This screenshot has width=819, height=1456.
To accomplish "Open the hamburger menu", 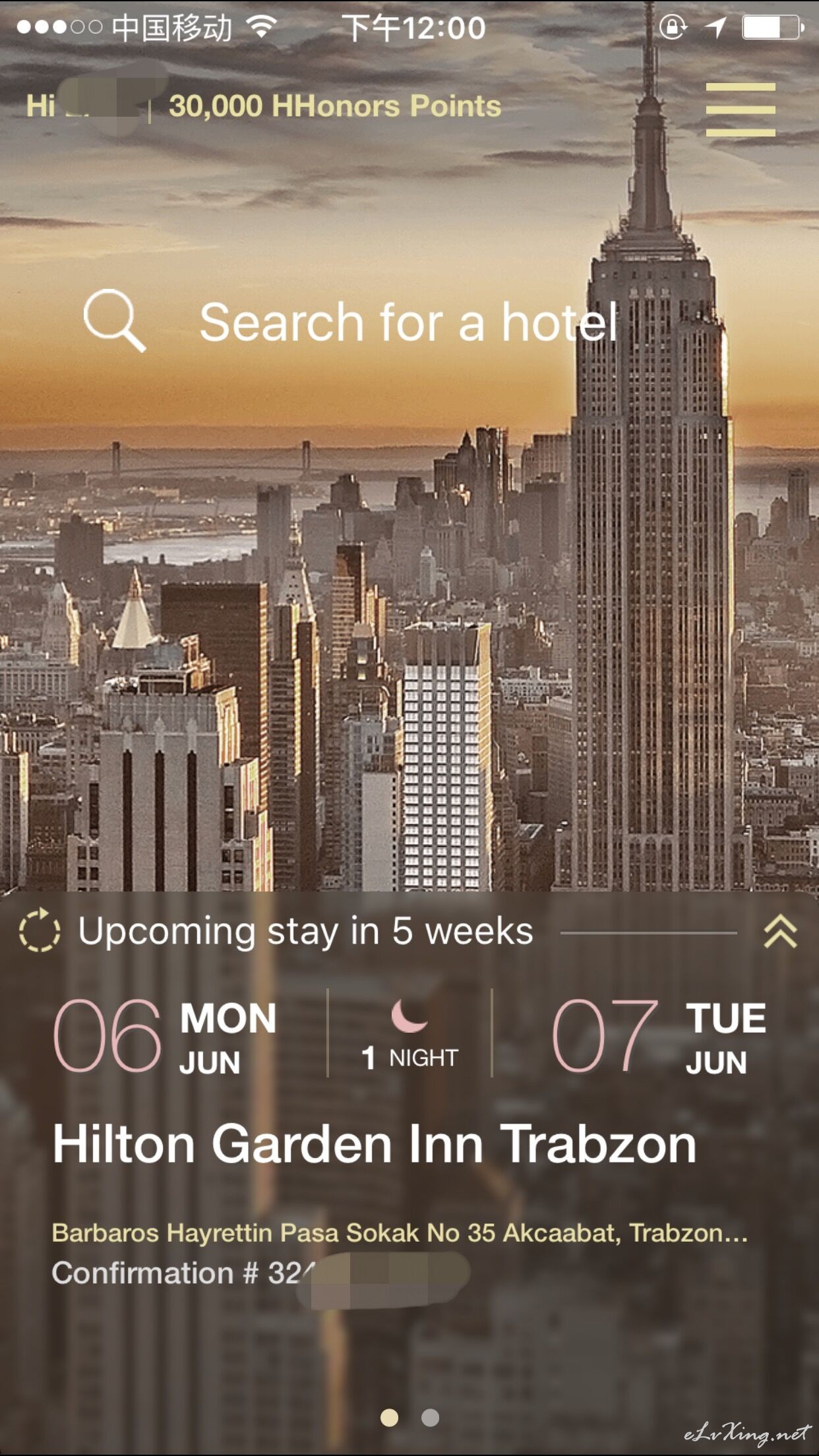I will [740, 109].
